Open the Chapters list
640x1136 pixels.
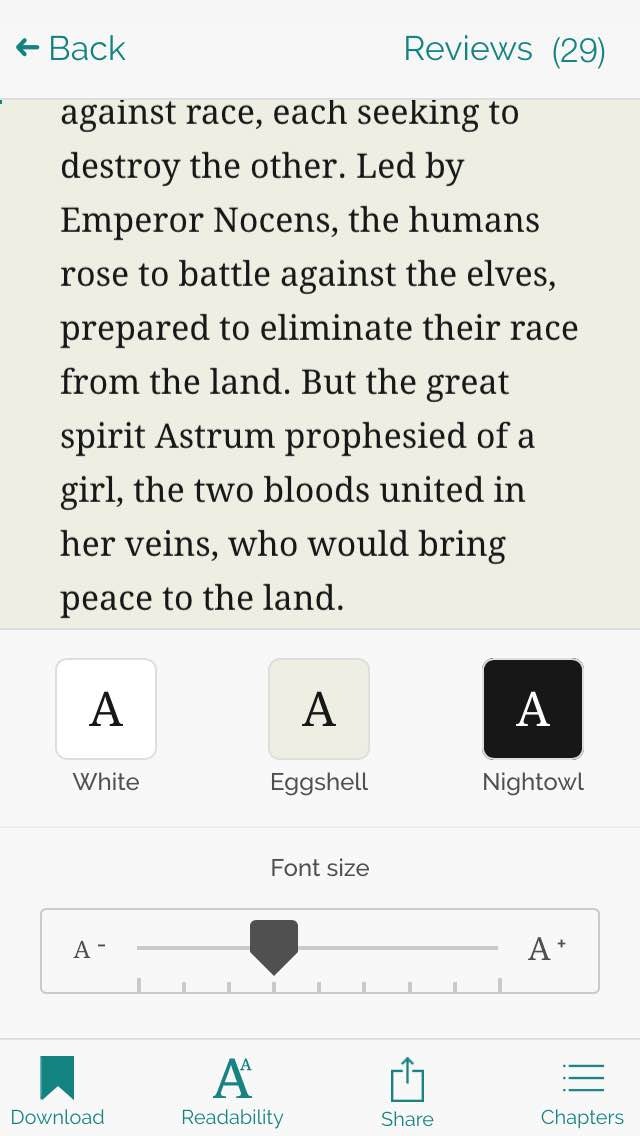[582, 1090]
